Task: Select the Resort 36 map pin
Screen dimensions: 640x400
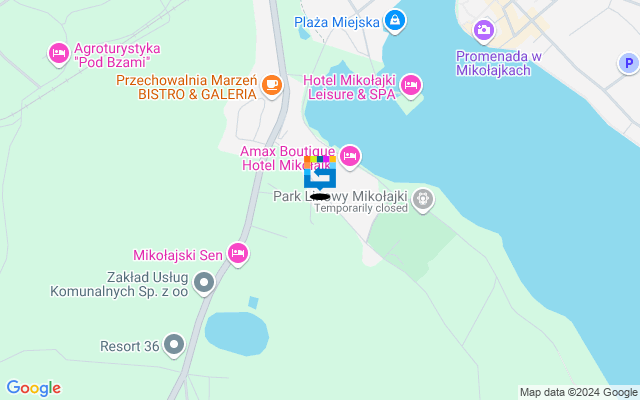Action: coord(175,347)
